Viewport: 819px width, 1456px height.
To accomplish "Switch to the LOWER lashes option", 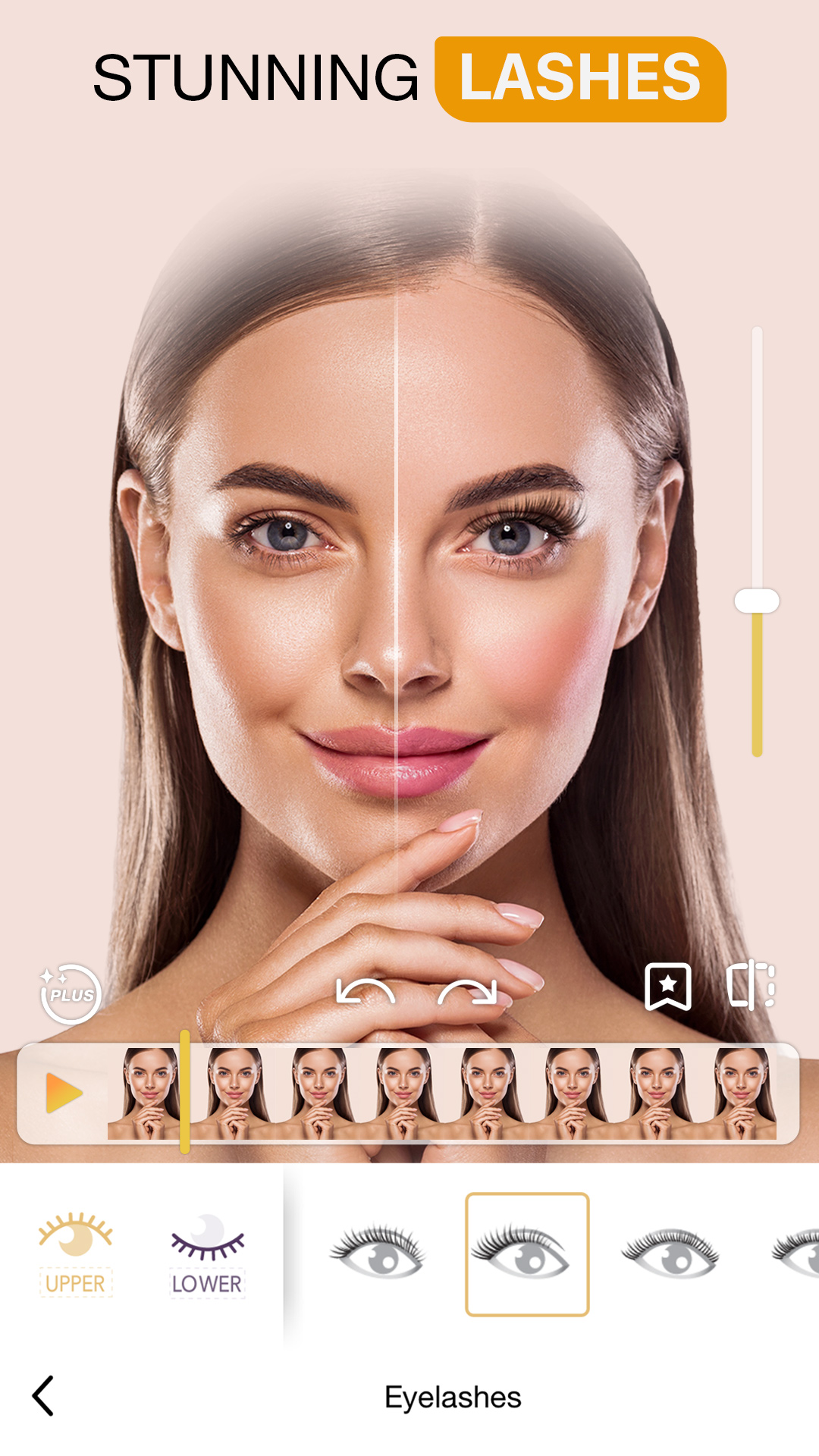I will pos(207,1254).
